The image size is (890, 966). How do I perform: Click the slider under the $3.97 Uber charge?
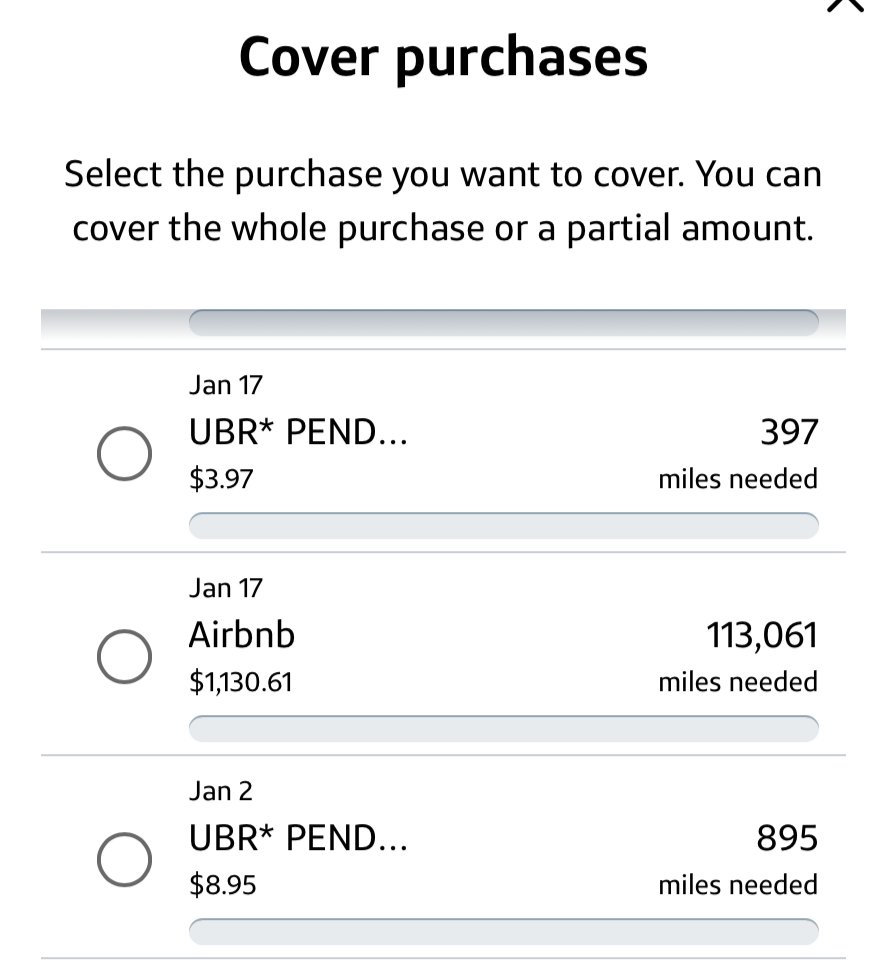pyautogui.click(x=504, y=522)
